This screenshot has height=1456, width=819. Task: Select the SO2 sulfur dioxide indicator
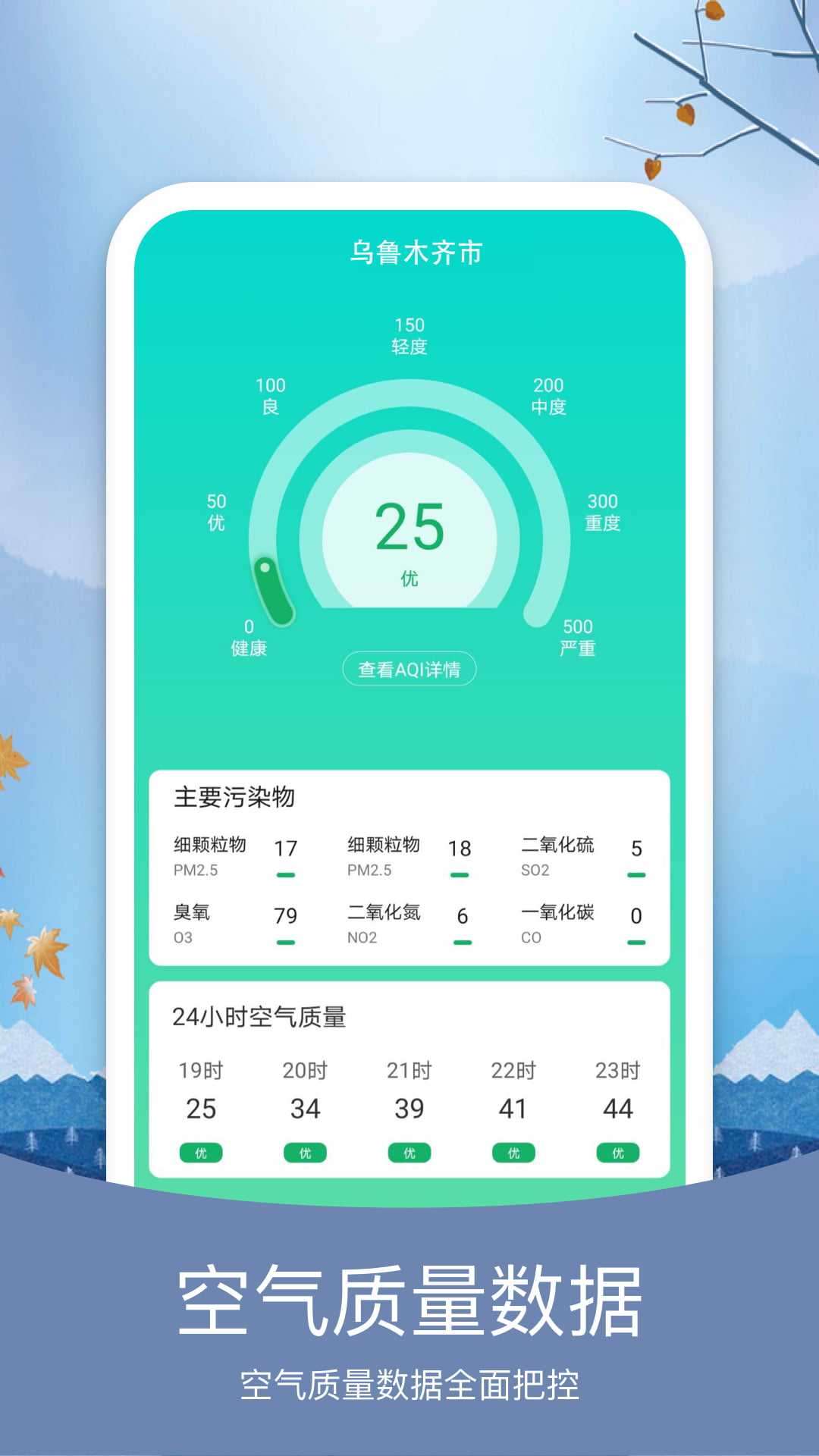584,855
